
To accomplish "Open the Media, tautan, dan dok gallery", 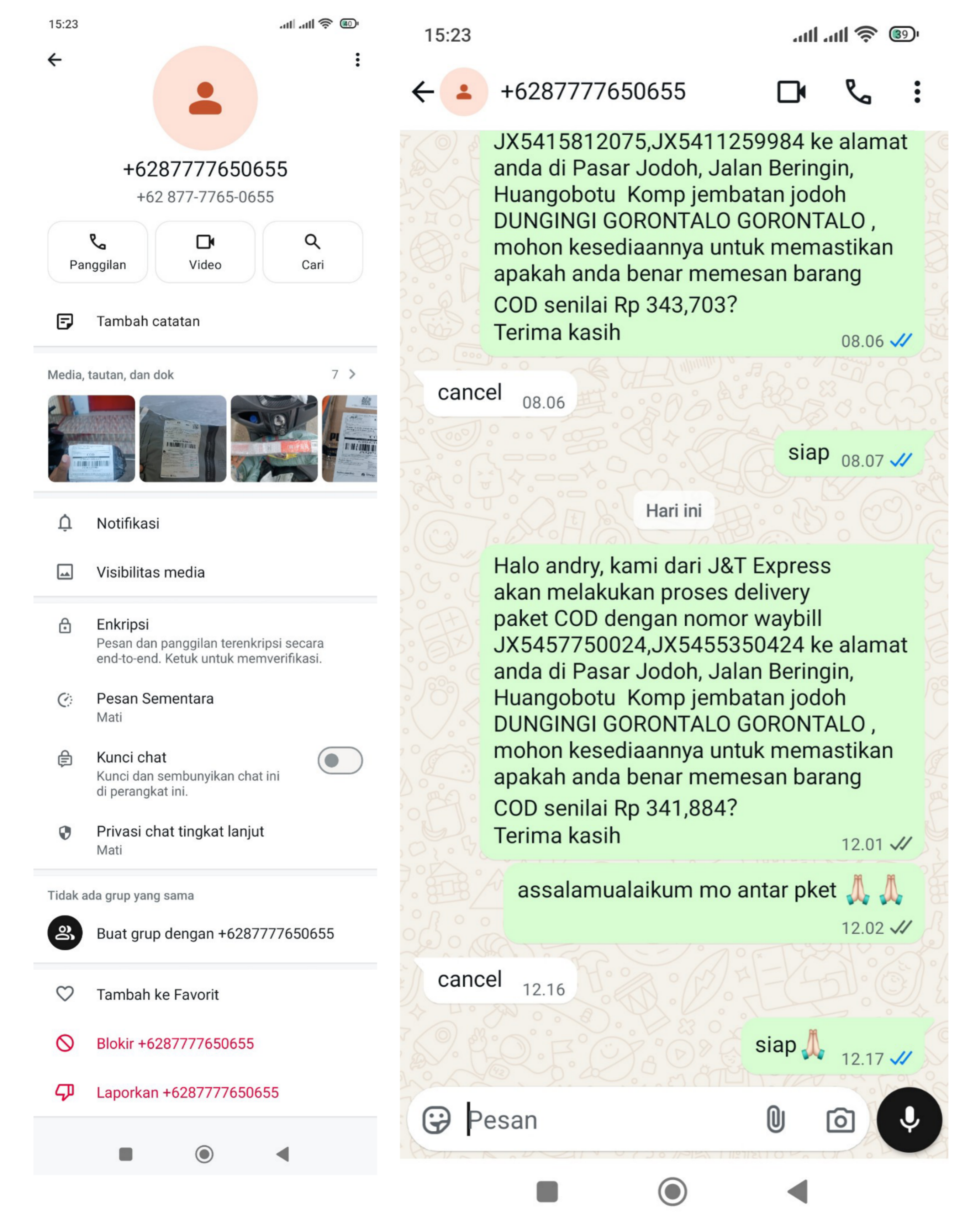I will (x=205, y=375).
